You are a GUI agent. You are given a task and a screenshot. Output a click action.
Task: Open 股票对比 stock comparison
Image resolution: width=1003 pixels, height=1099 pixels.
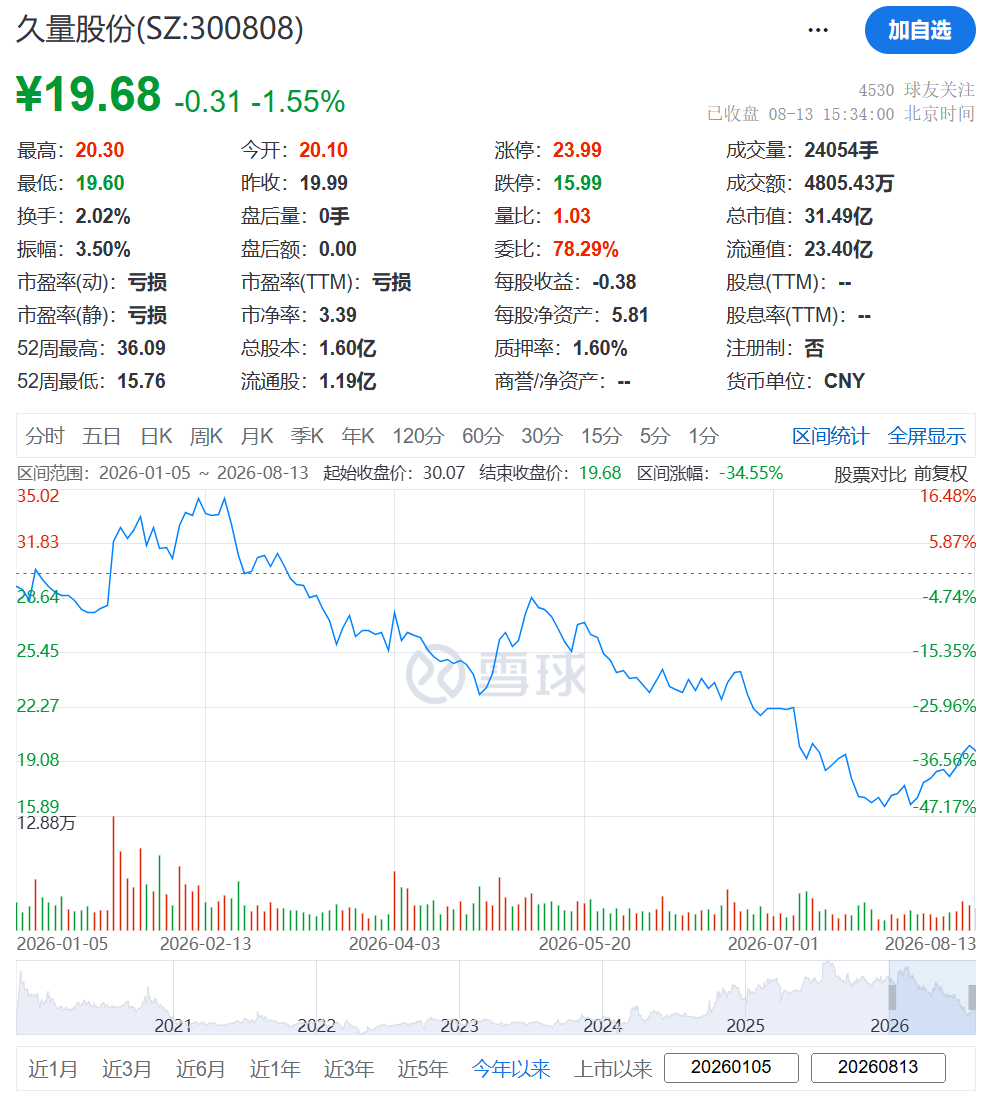870,475
